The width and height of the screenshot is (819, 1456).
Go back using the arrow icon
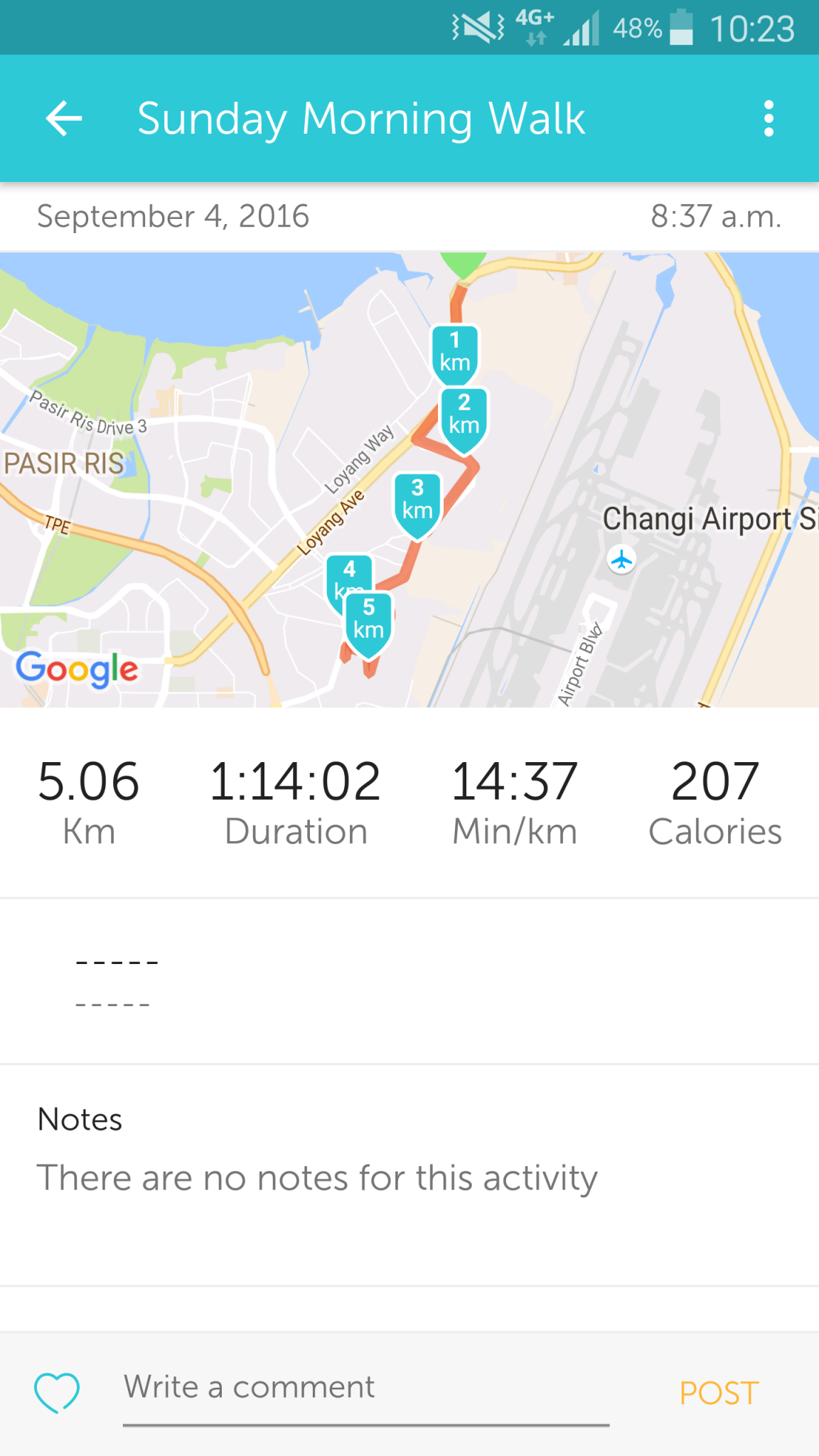(x=64, y=118)
